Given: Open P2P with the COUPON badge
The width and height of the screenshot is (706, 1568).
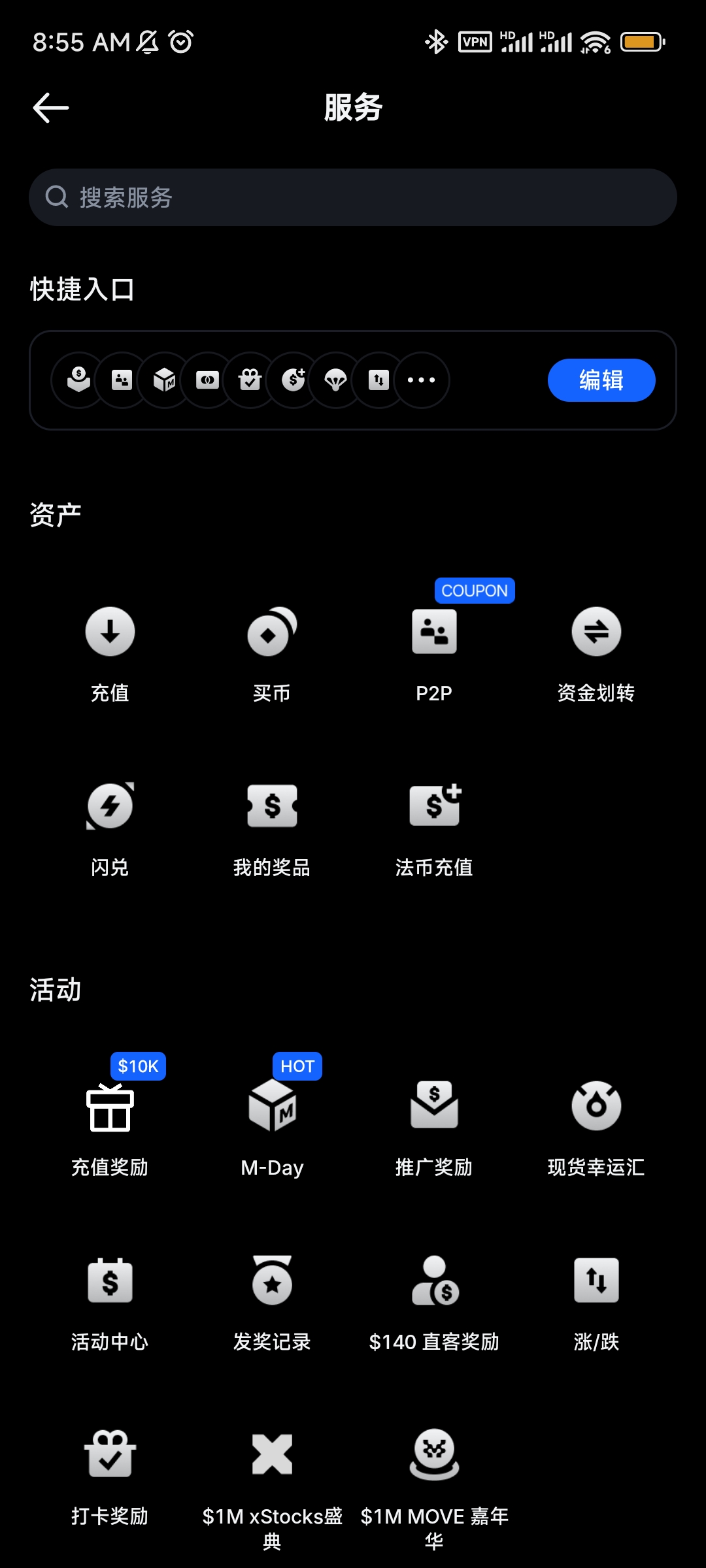Looking at the screenshot, I should click(x=434, y=653).
